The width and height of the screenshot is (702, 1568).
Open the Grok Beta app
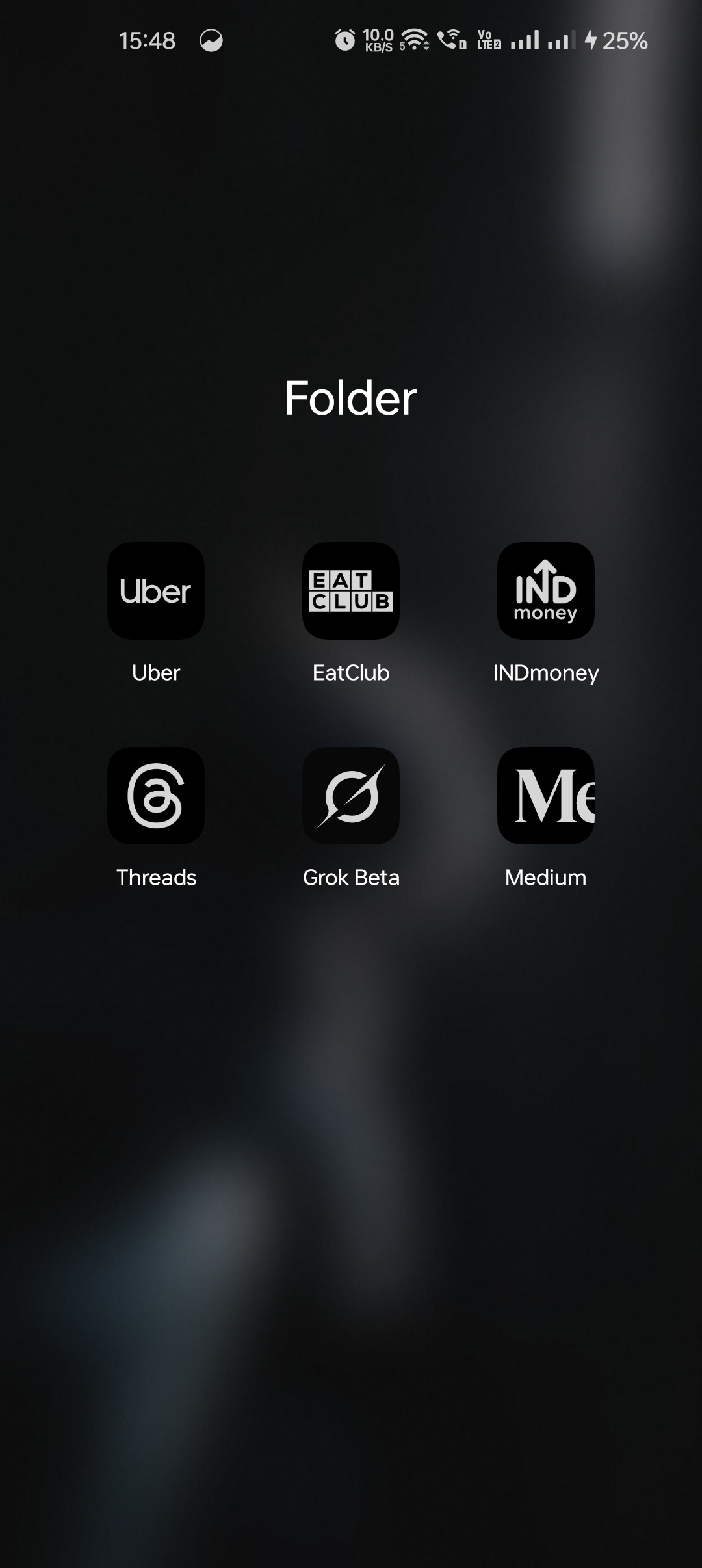pyautogui.click(x=351, y=796)
